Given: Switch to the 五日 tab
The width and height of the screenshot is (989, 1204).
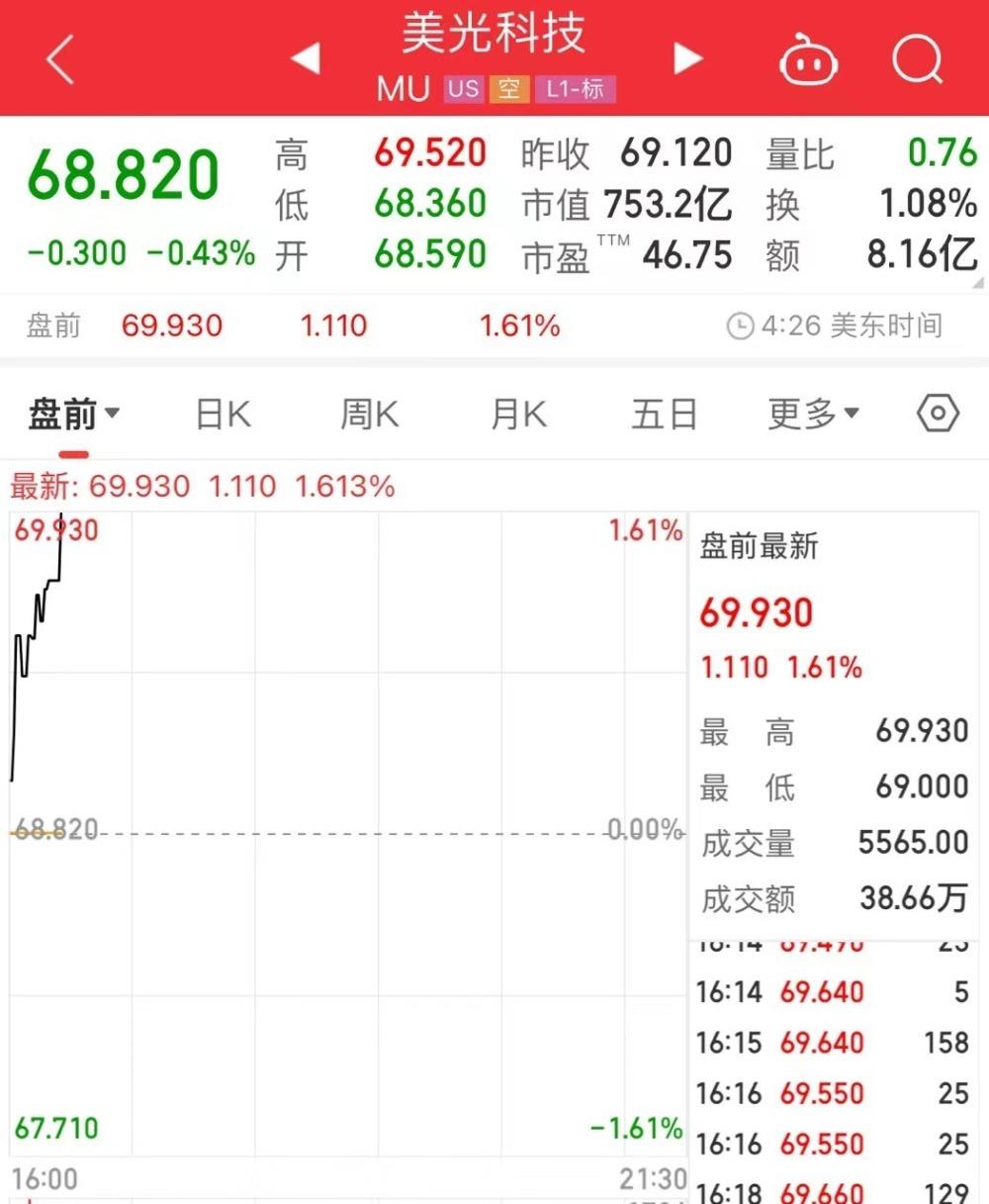Looking at the screenshot, I should coord(666,414).
